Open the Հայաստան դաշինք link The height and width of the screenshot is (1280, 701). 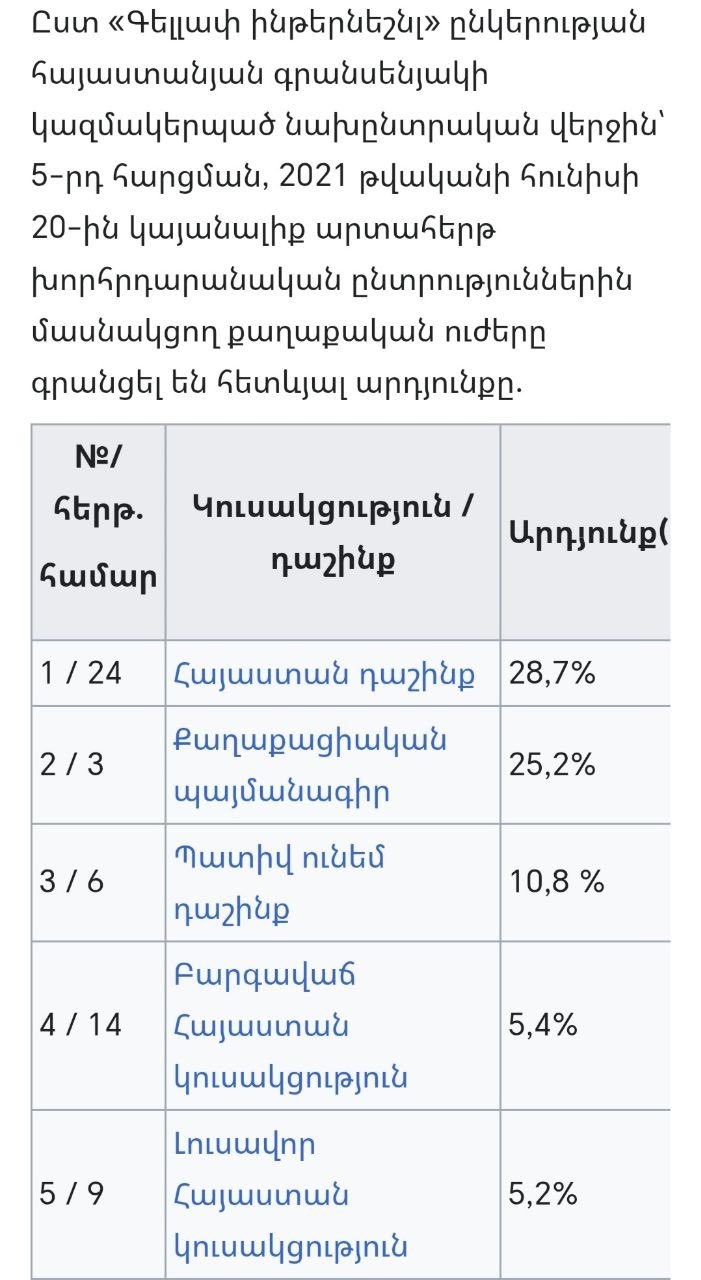324,673
